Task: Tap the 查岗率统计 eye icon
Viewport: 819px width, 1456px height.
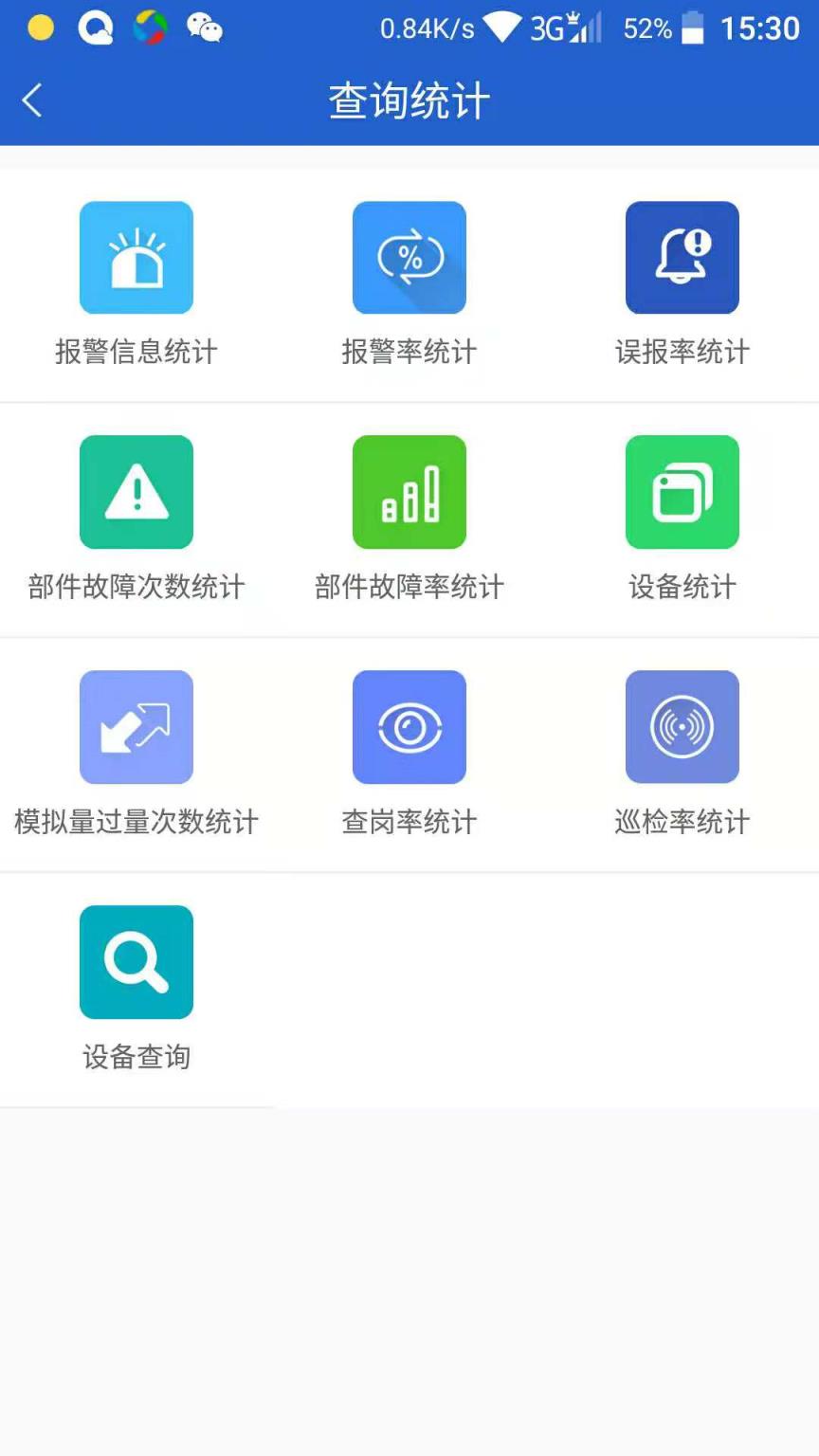Action: click(409, 727)
